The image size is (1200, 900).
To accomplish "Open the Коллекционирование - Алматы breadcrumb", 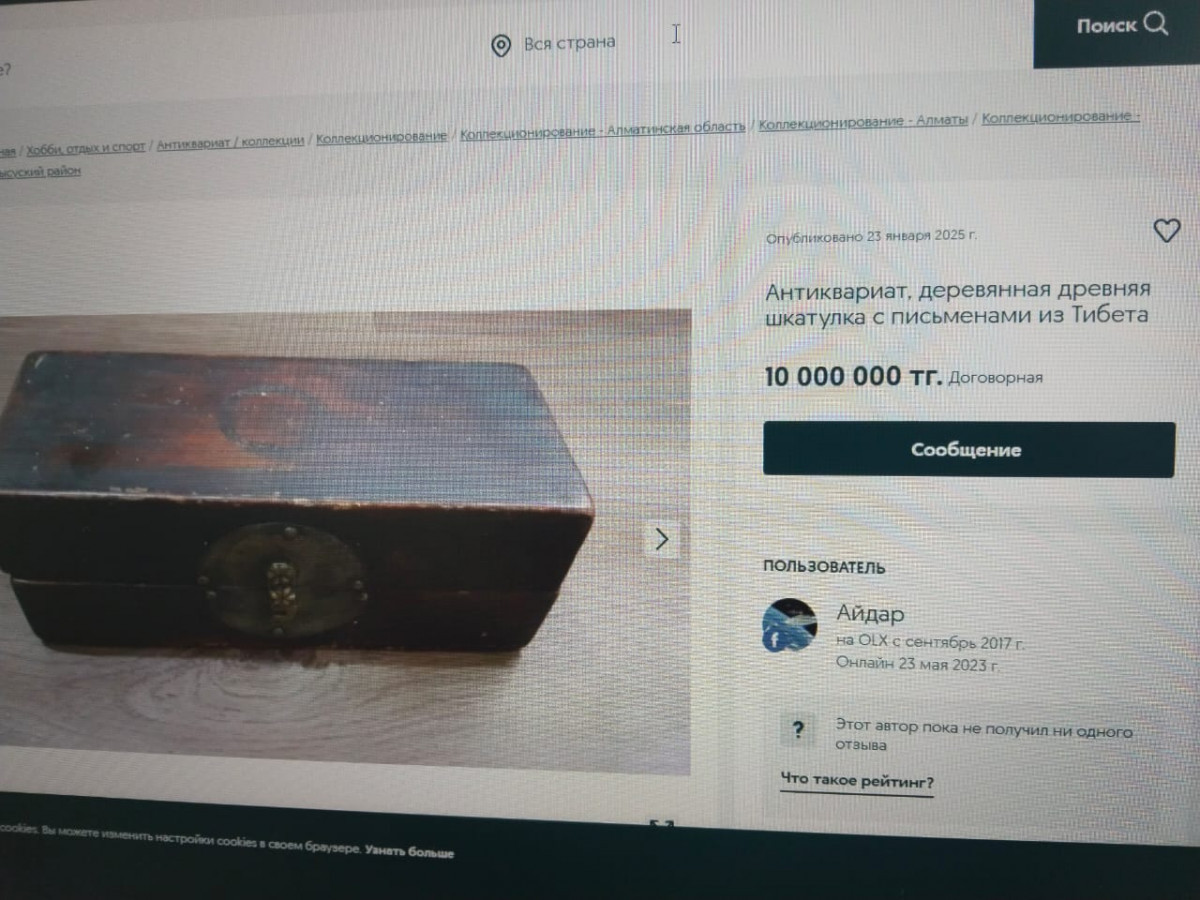I will 863,122.
